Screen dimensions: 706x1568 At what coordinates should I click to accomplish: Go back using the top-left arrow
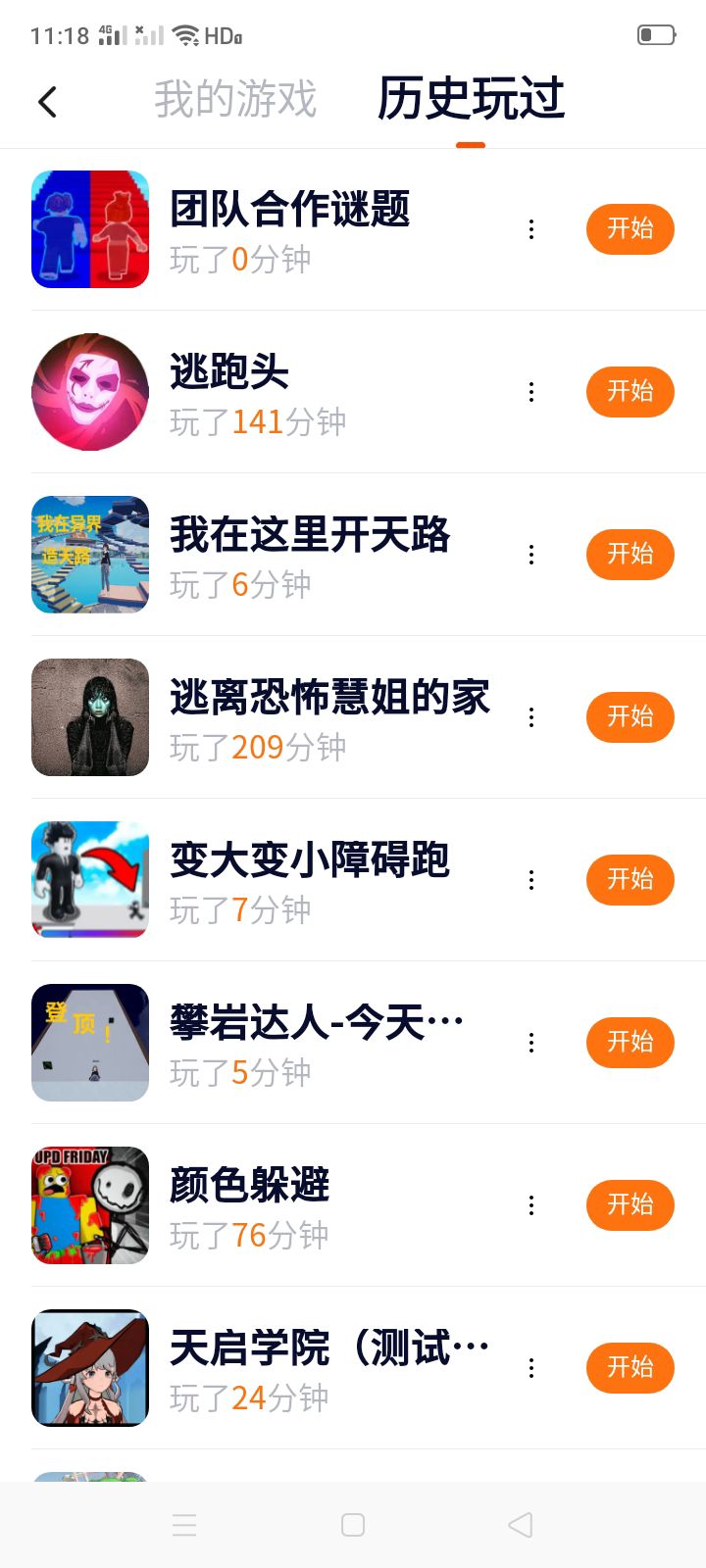point(47,102)
